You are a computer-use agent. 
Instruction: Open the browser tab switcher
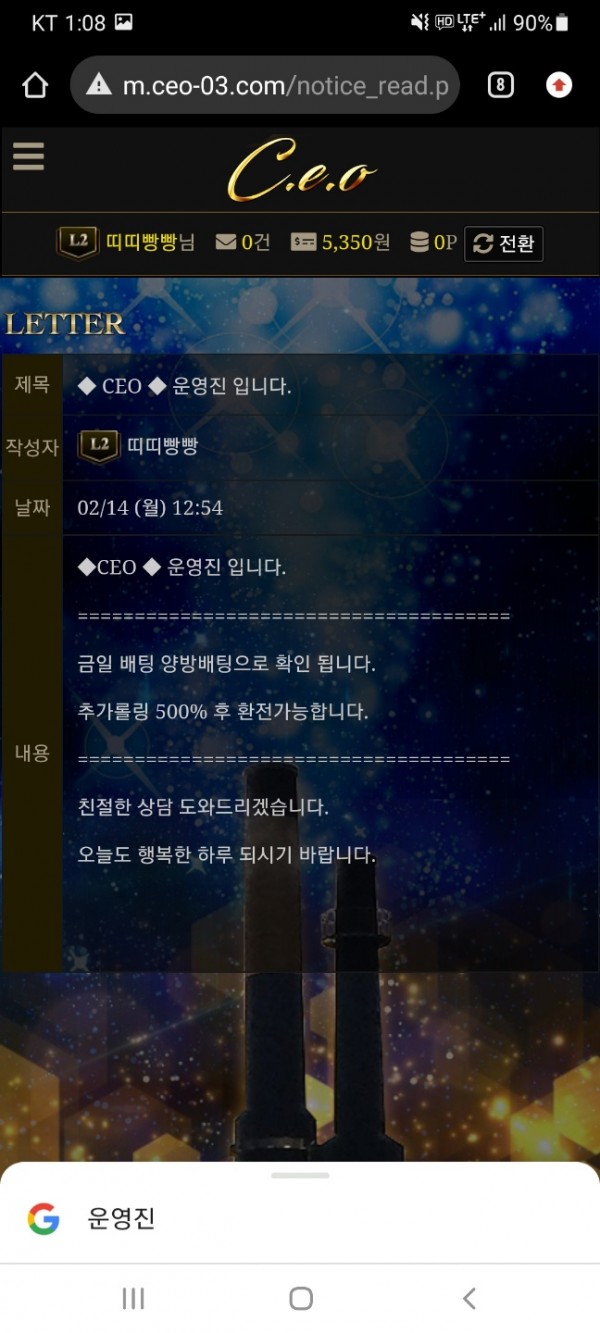coord(500,85)
